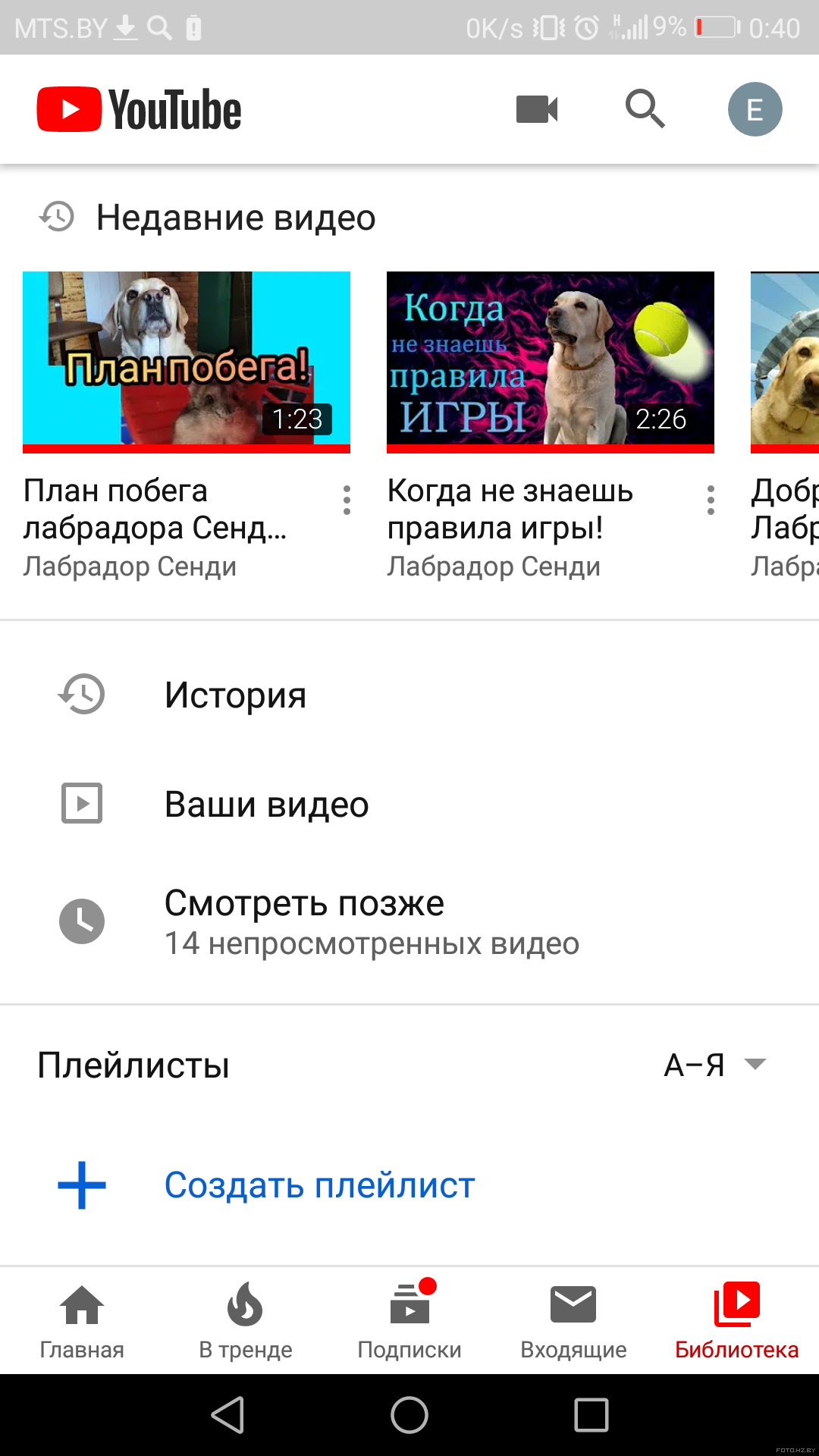
Task: Play «Когда не знаешь правила игры» video
Action: pos(551,362)
